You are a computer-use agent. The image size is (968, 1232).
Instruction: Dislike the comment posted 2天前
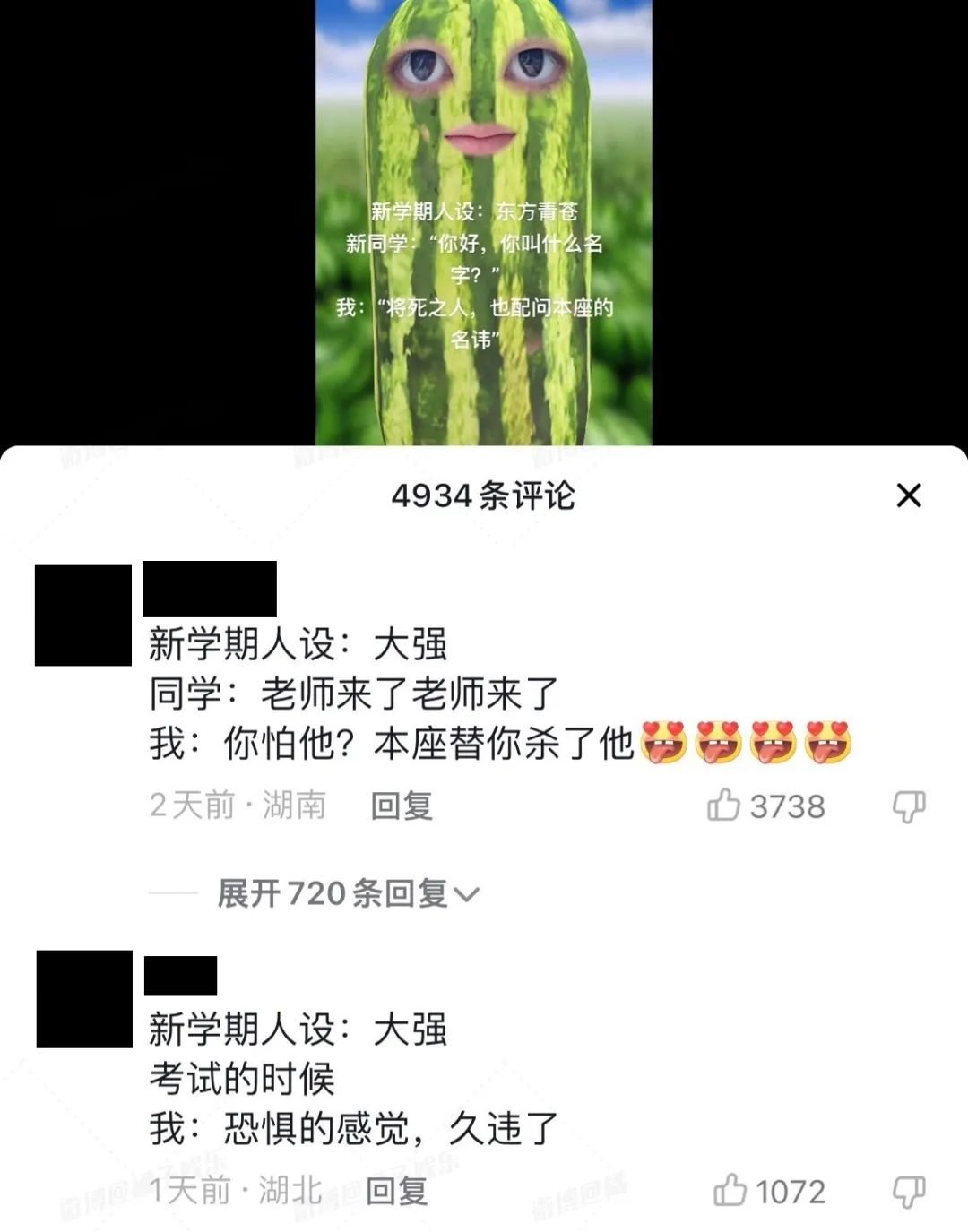tap(909, 806)
